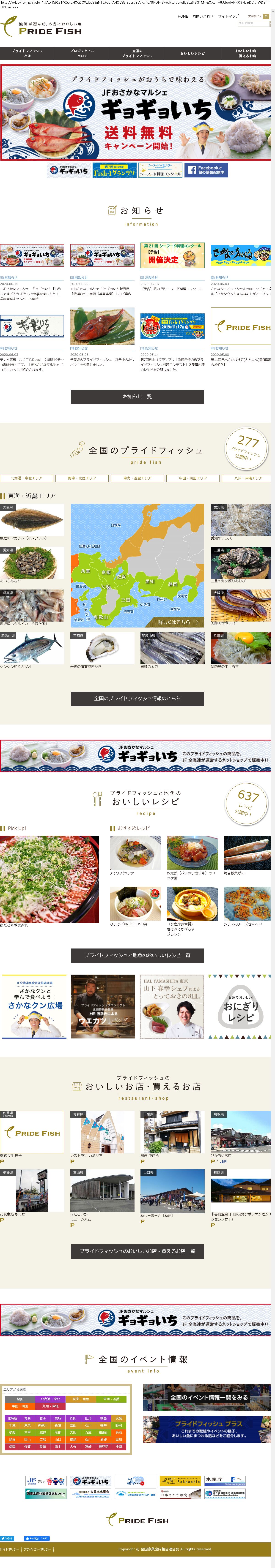Open the Fish-1グランプリ banner
Screen dimensions: 275x1568
tap(114, 170)
